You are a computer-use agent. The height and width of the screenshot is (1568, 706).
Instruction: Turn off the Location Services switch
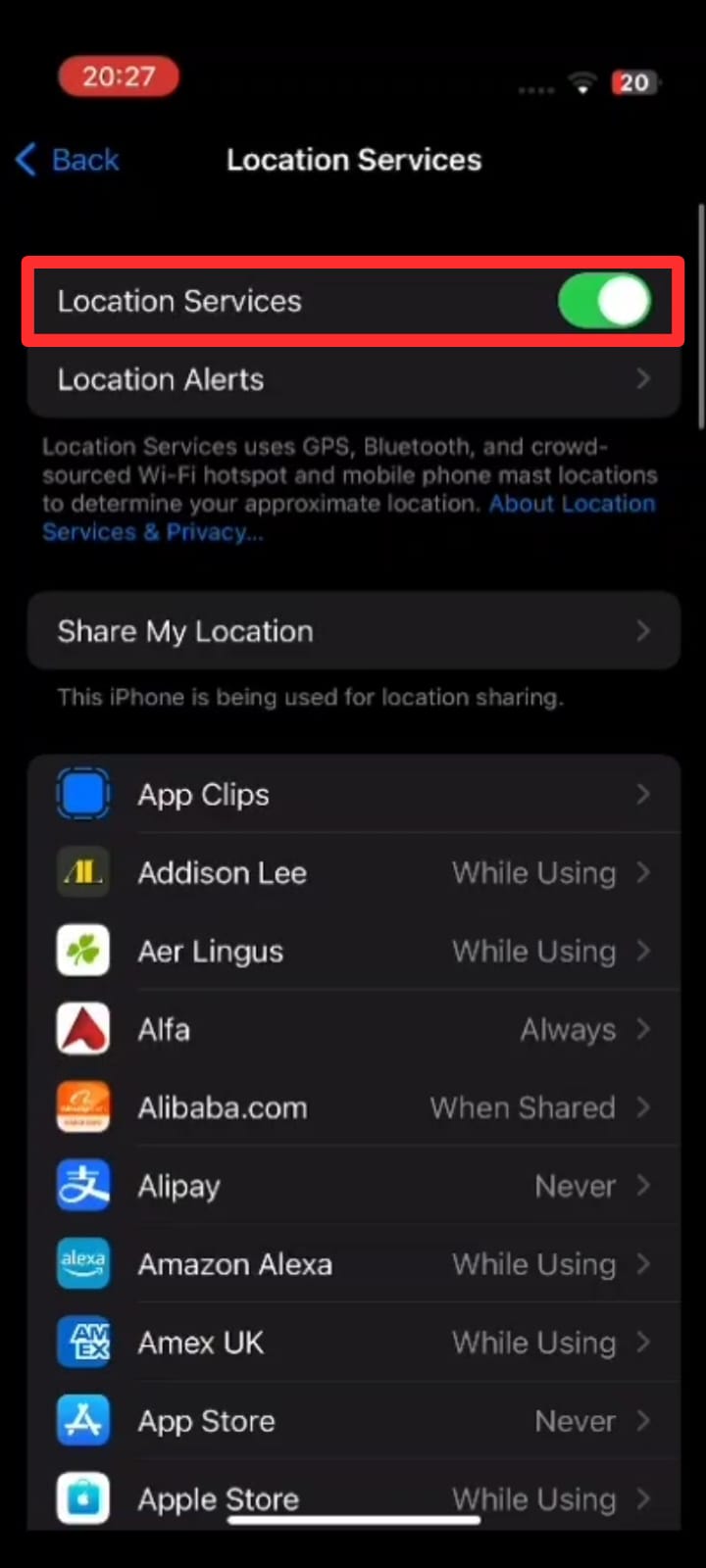[x=603, y=301]
